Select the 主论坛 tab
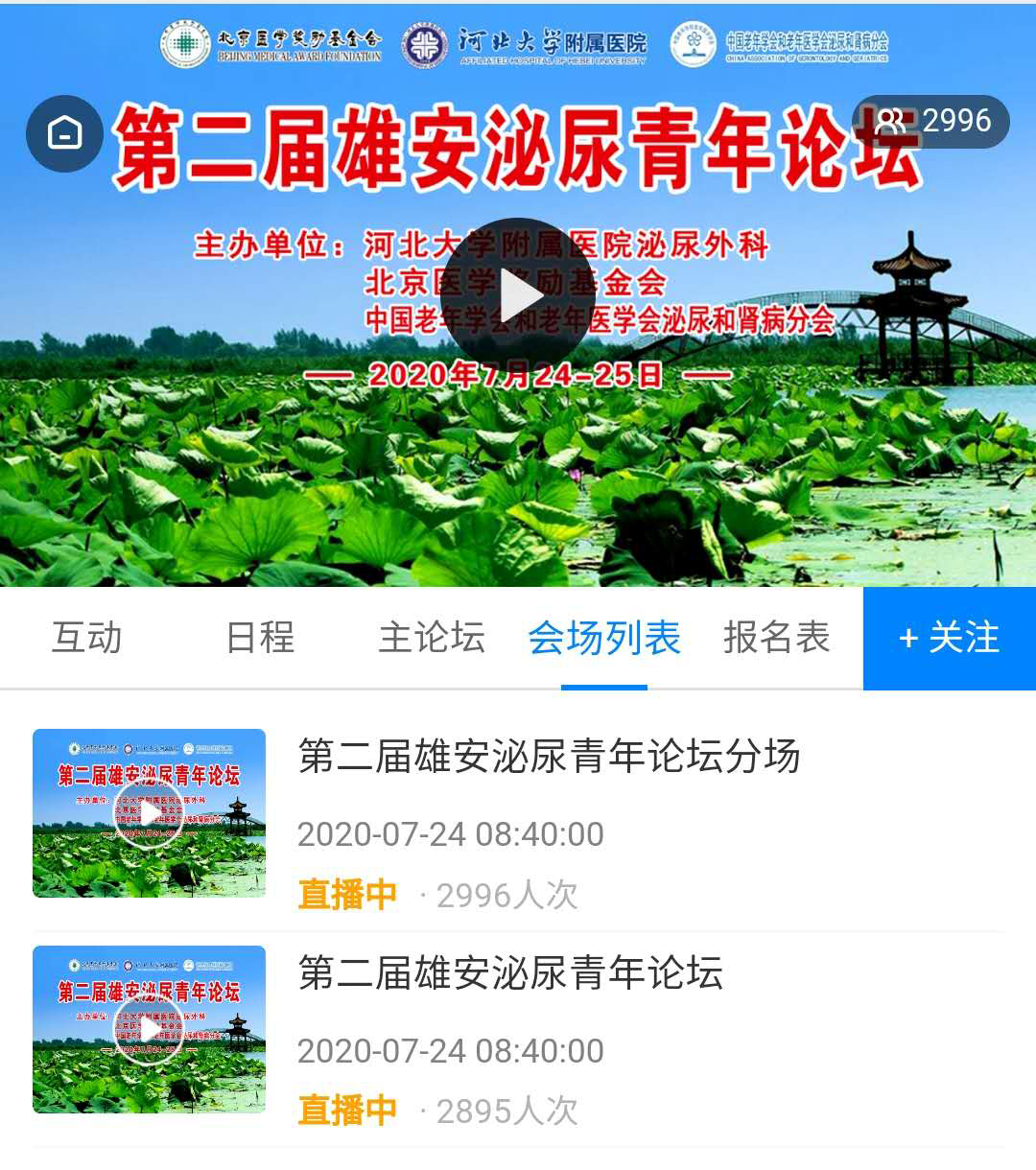The height and width of the screenshot is (1170, 1036). [x=432, y=638]
